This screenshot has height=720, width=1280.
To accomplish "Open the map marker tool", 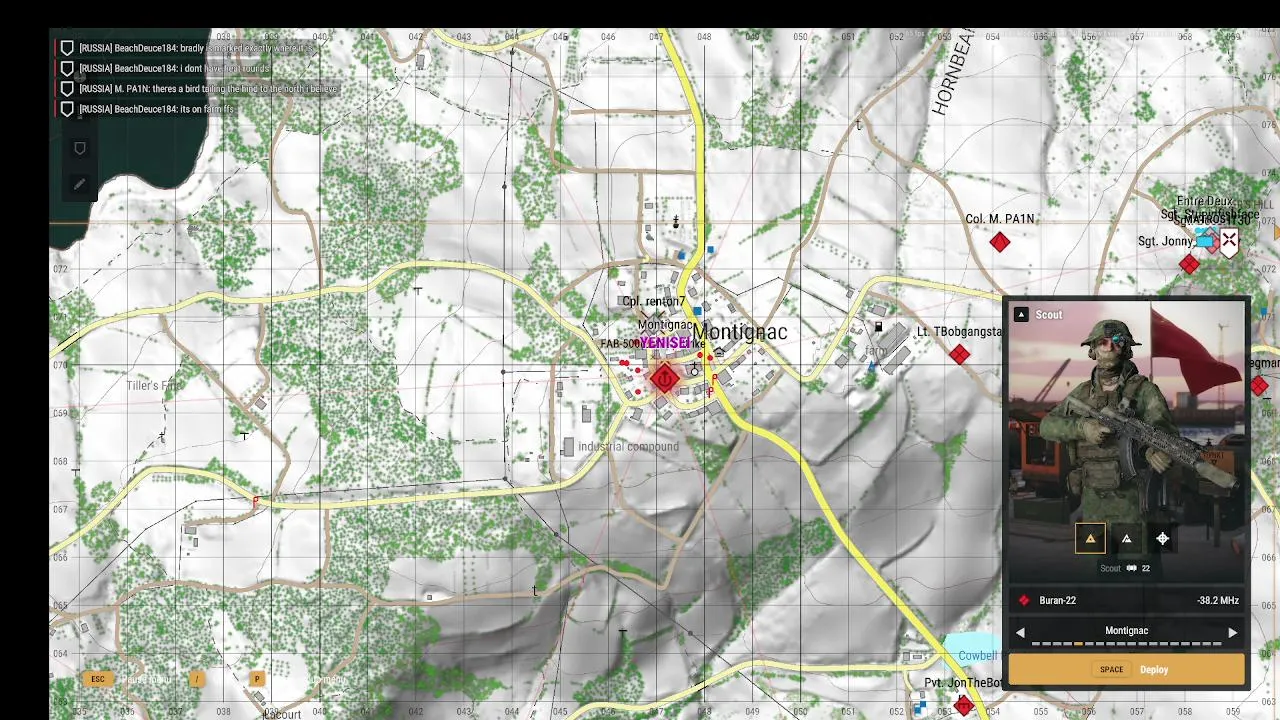I will (80, 148).
